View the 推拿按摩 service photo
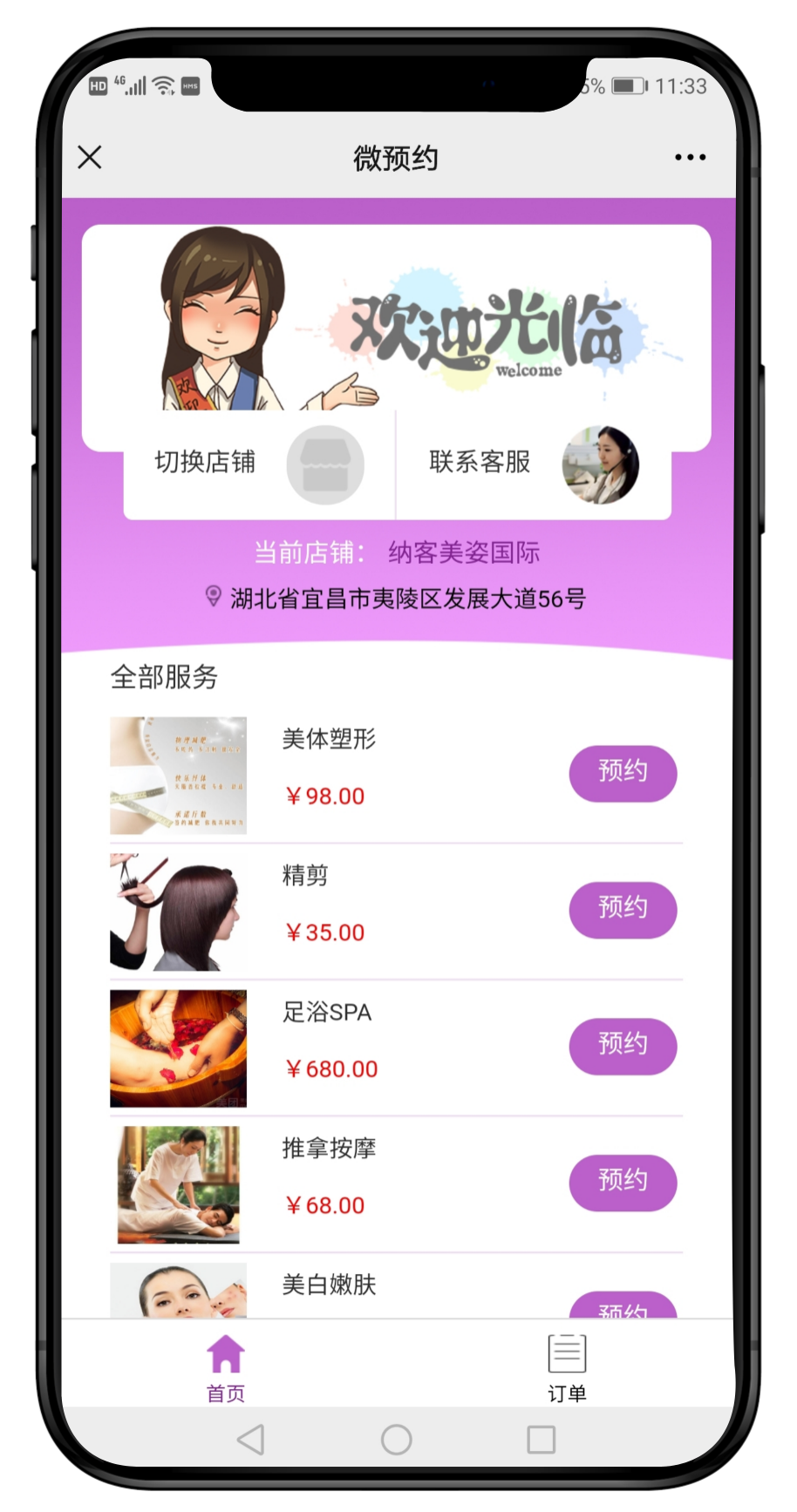Screen dimensions: 797x1512 click(x=179, y=1184)
